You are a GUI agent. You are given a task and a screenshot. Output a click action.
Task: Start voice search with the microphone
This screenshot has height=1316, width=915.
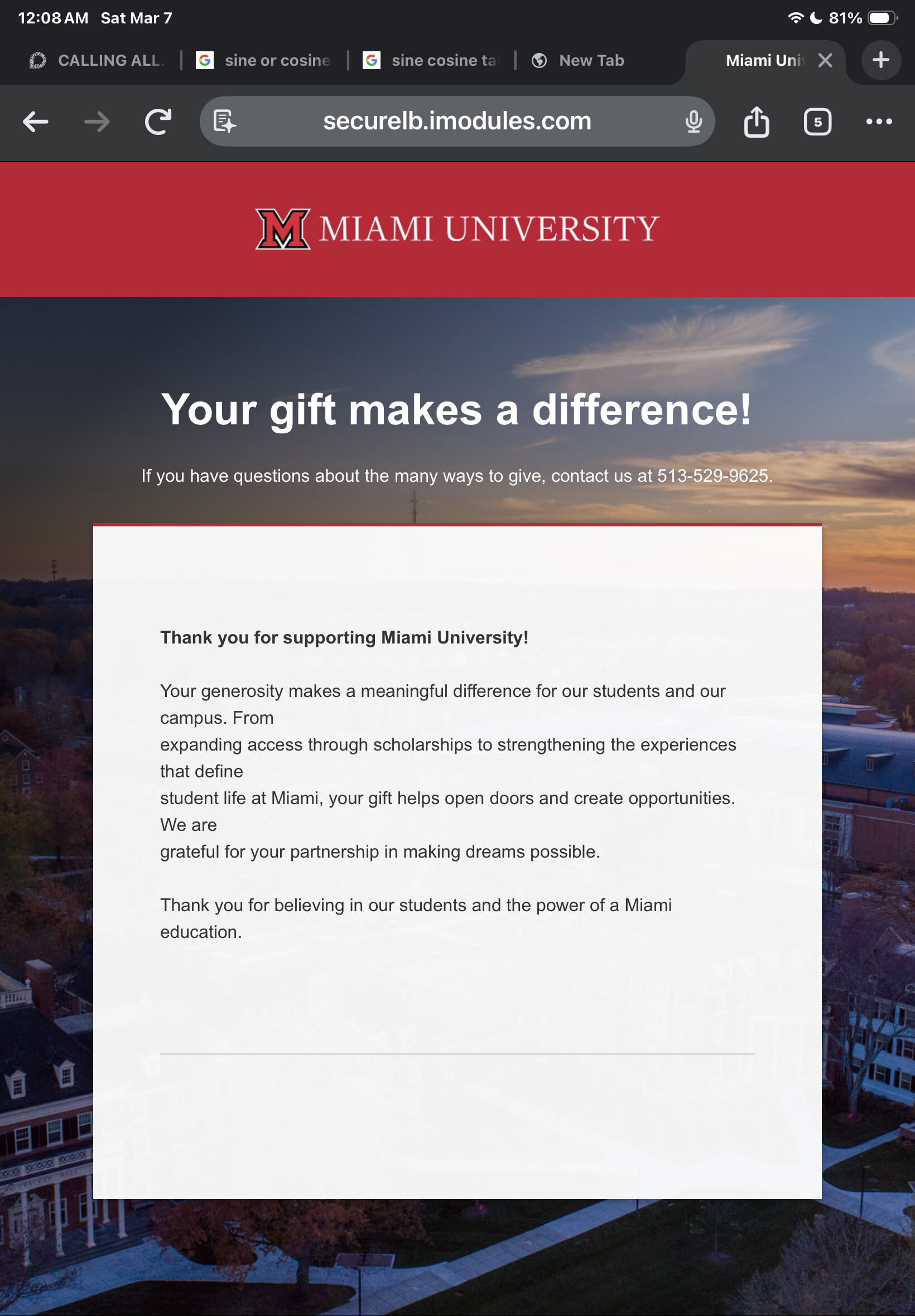[693, 122]
